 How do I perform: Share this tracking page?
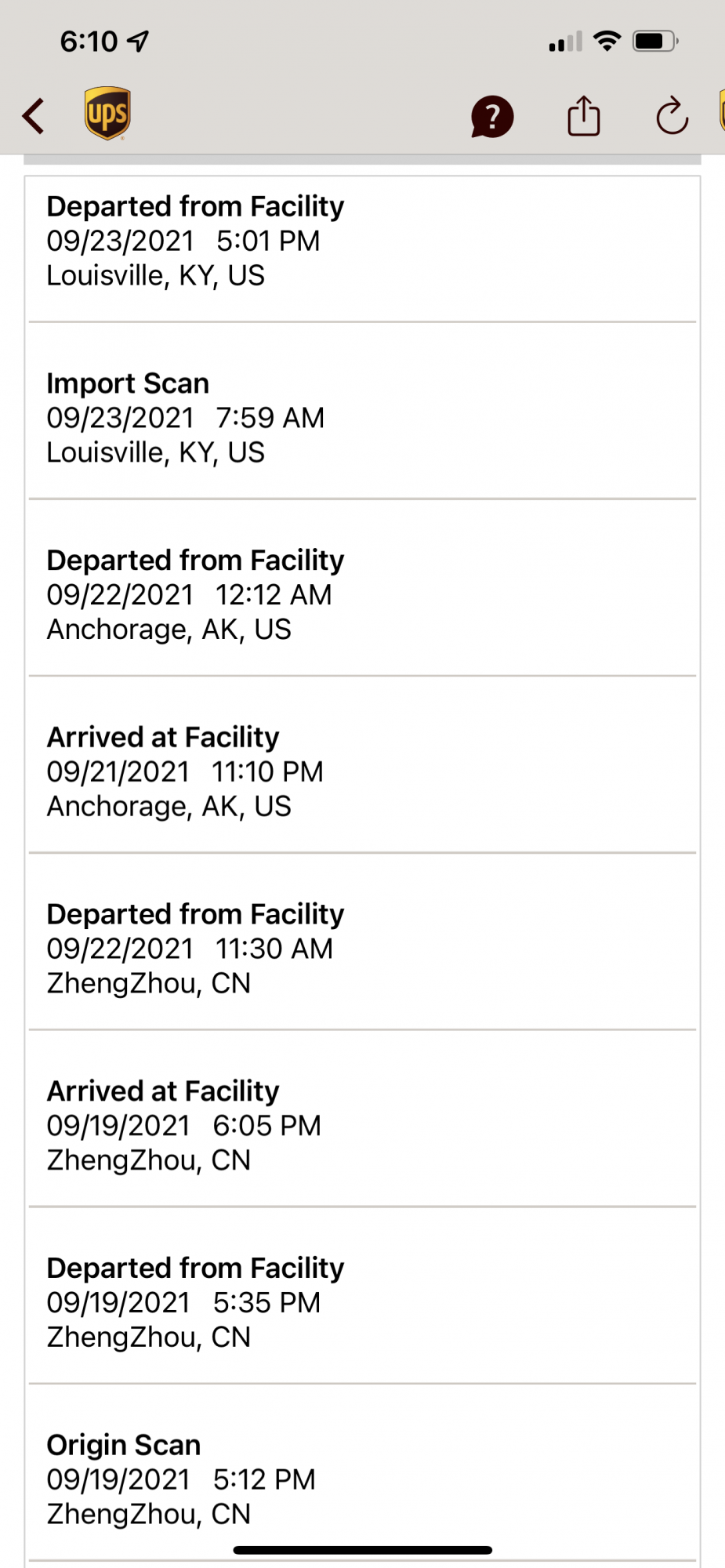583,116
